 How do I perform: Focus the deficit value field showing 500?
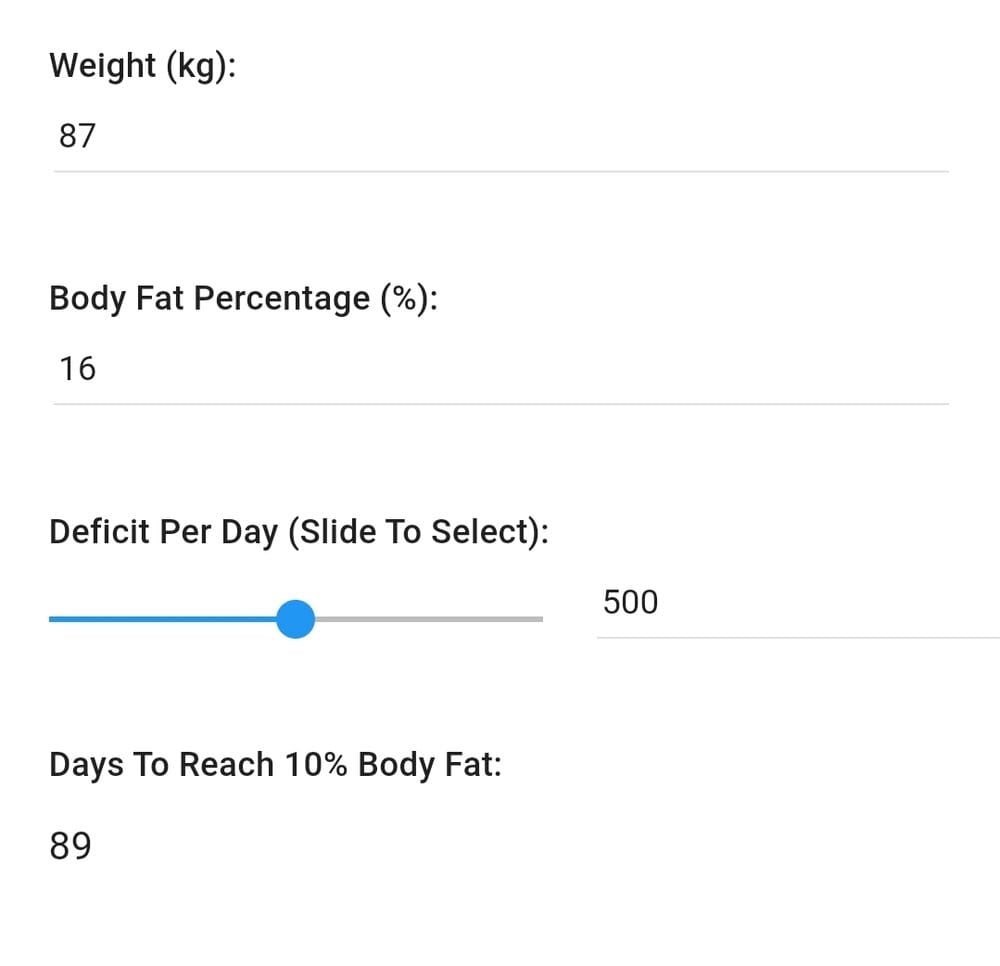click(796, 603)
